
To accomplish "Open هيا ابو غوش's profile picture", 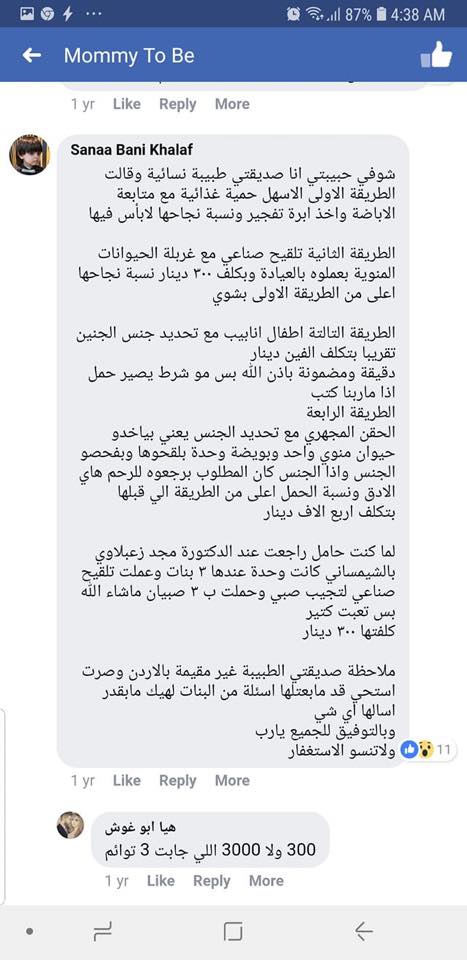I will point(70,825).
